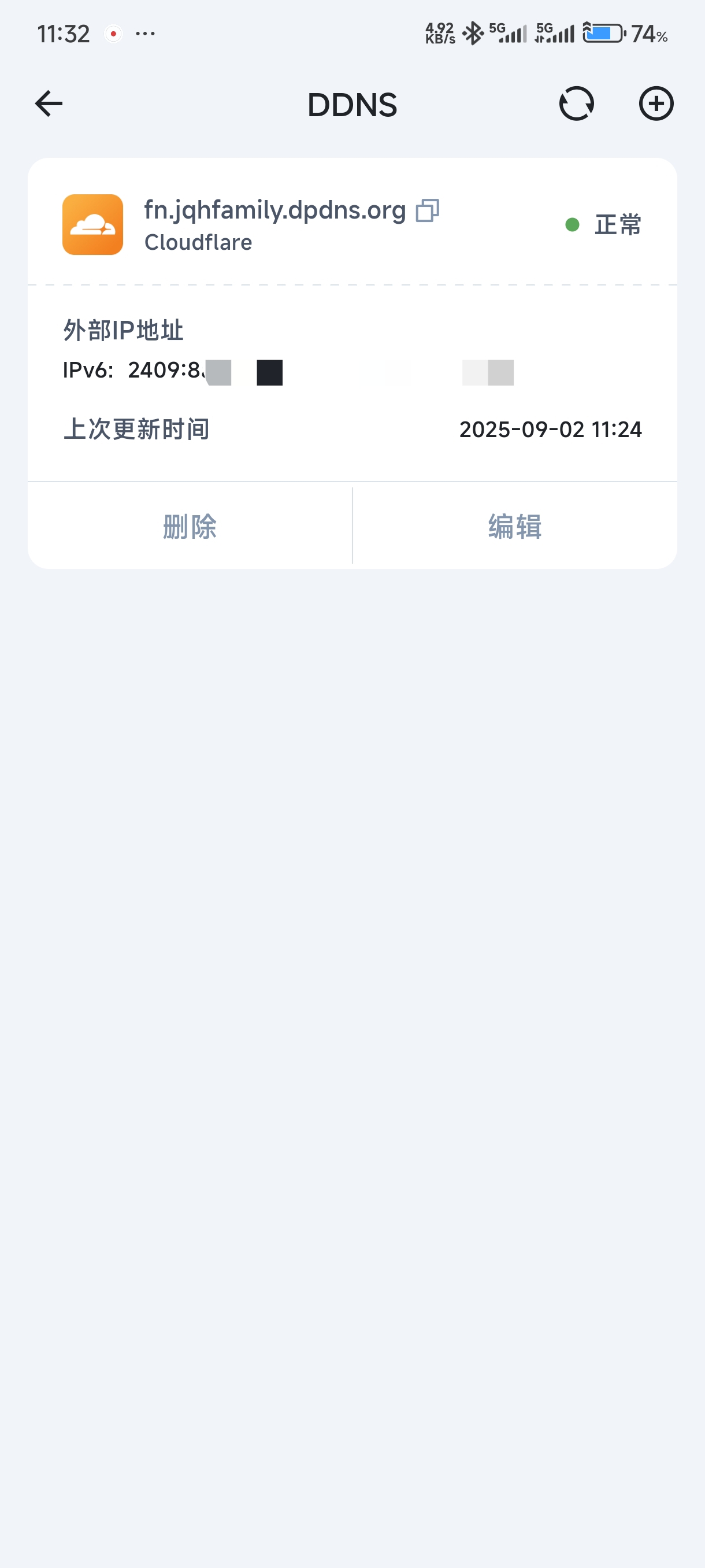The image size is (705, 1568).
Task: Refresh the DDNS status
Action: 576,103
